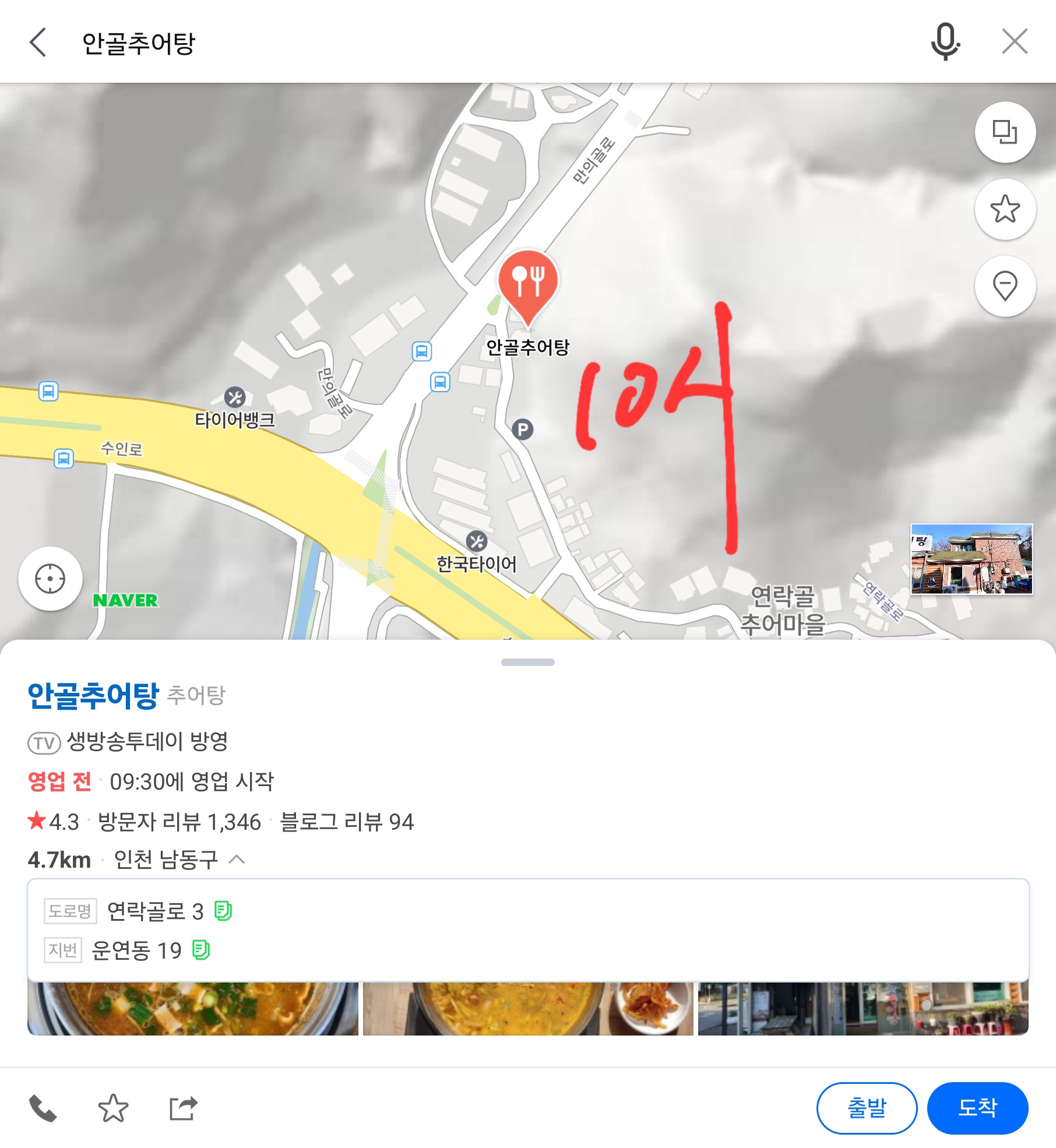Screen dimensions: 1056x1148
Task: Set as departure with 출발 button
Action: pyautogui.click(x=867, y=1108)
